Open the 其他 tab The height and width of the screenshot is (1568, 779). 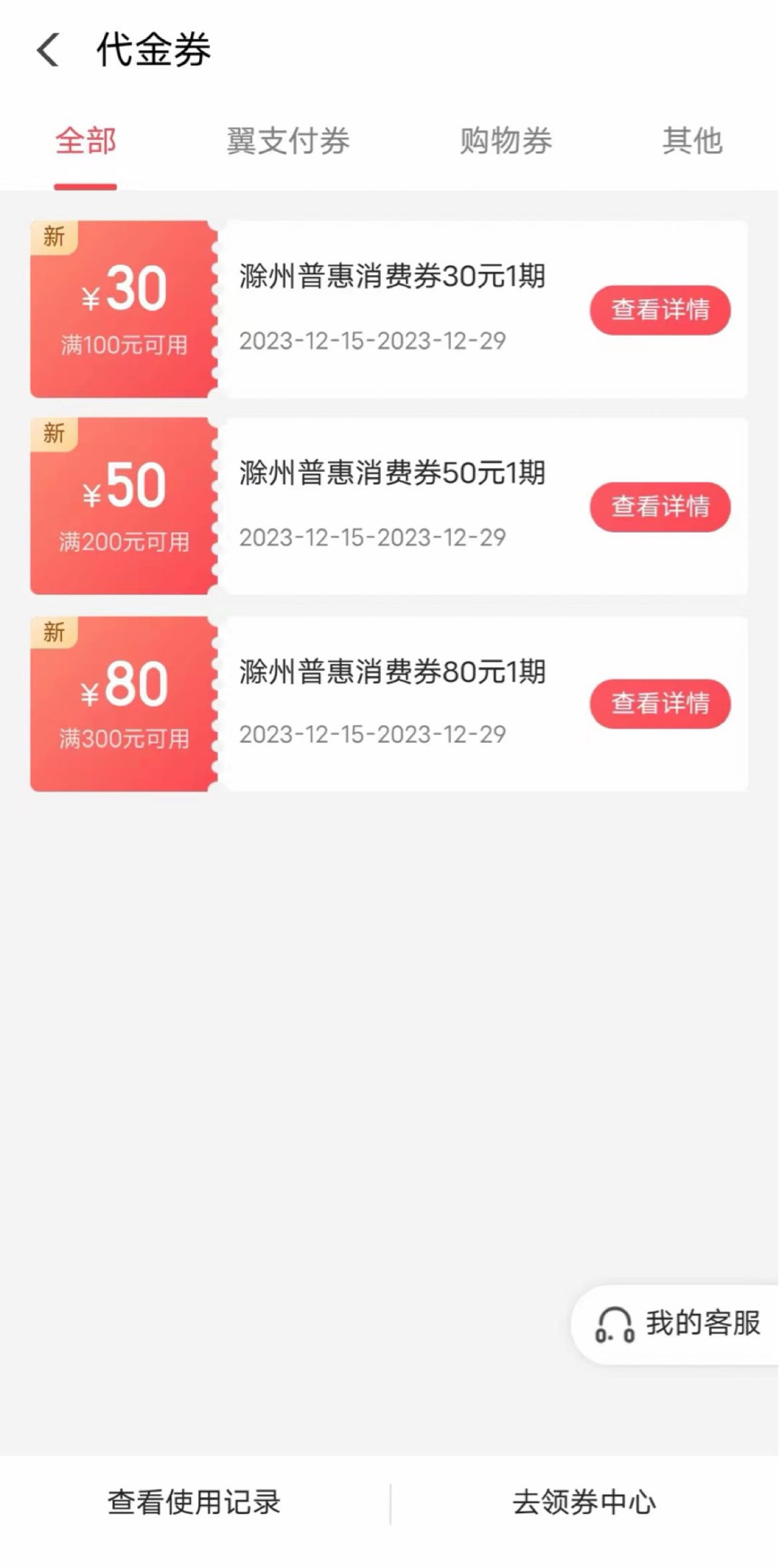tap(692, 141)
